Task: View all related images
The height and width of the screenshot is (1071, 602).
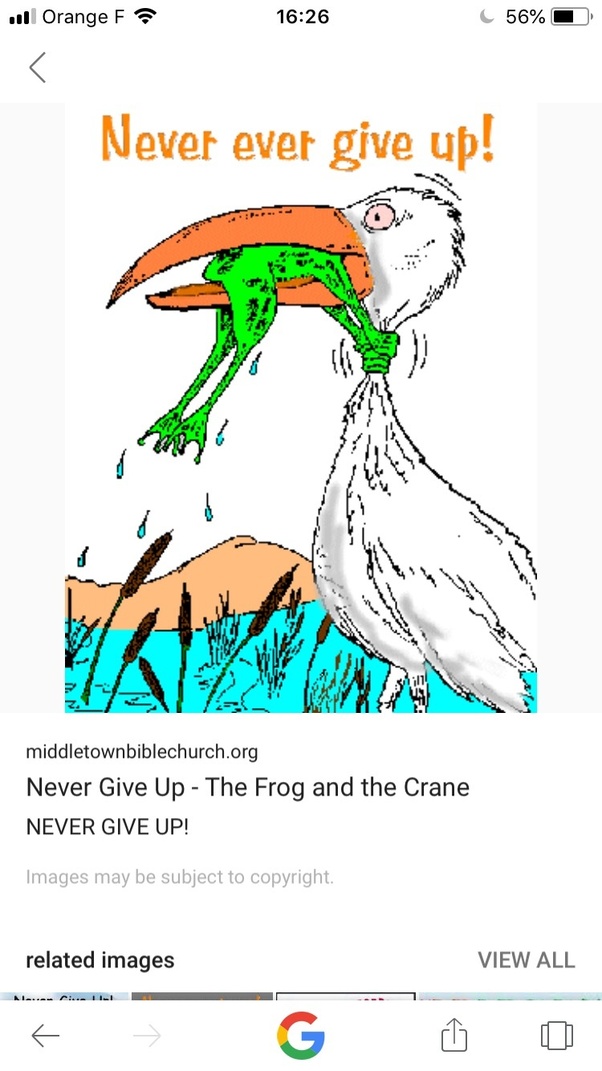Action: (x=526, y=960)
